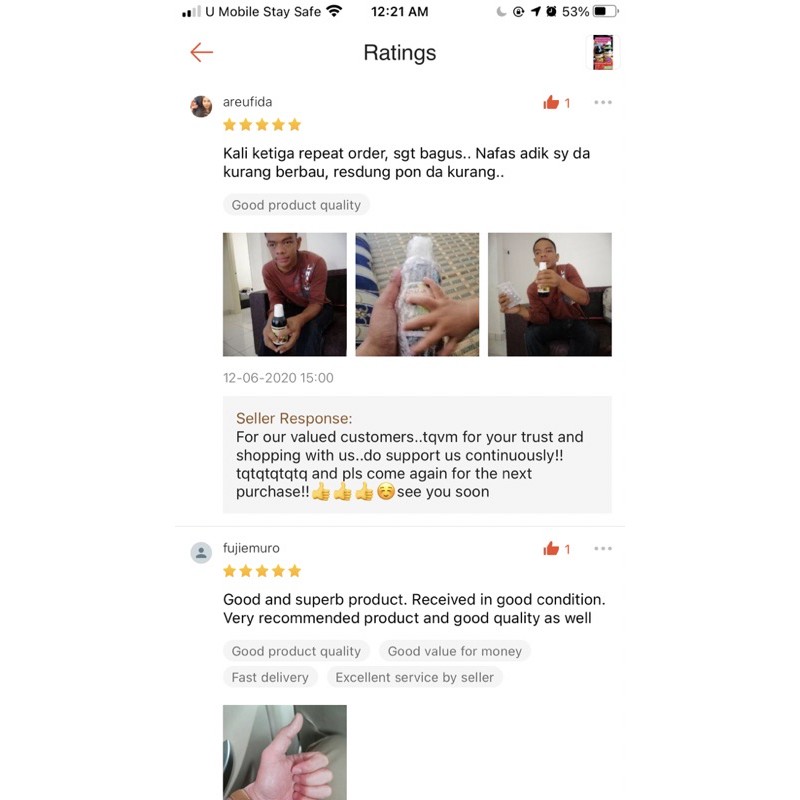800x800 pixels.
Task: View areufida's third review photo
Action: pyautogui.click(x=549, y=294)
